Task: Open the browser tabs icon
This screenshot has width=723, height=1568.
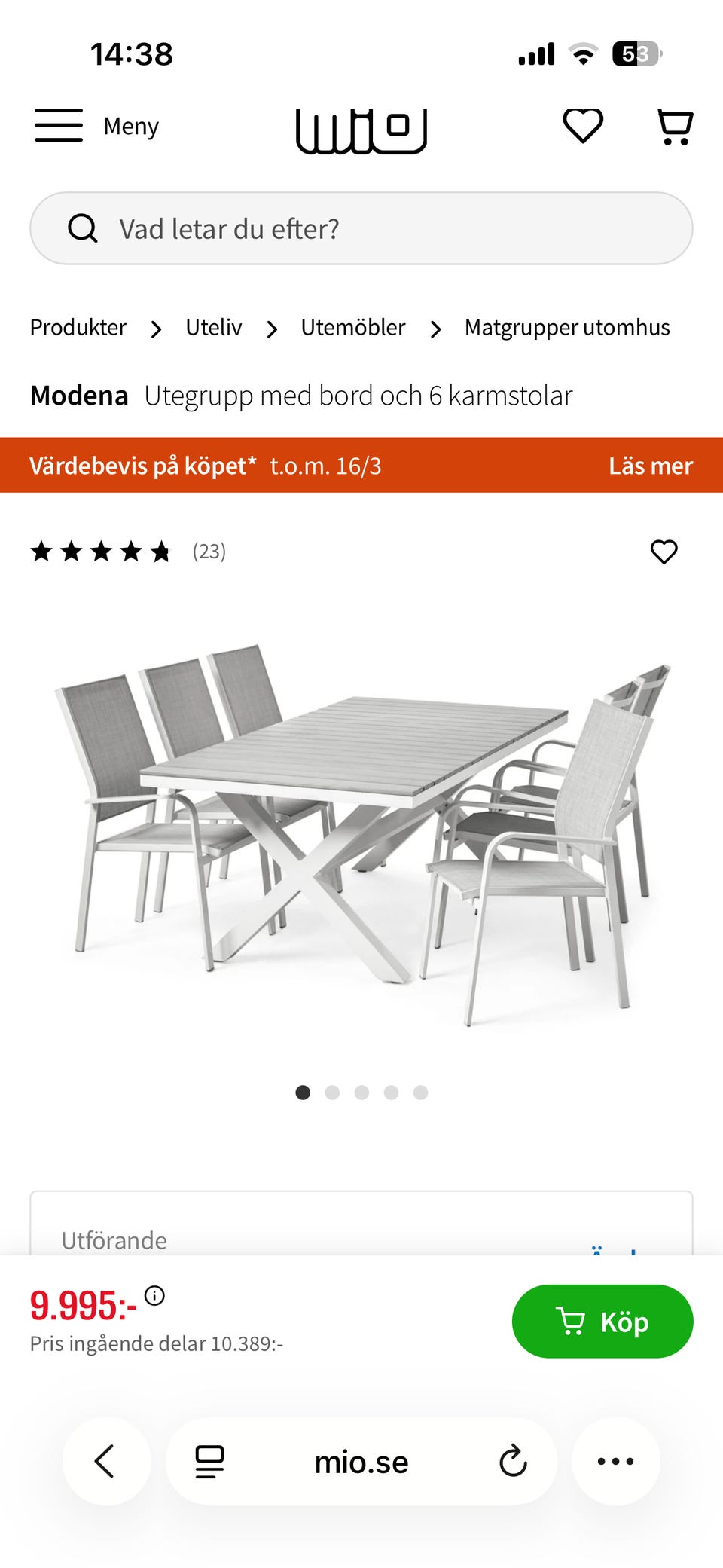Action: [x=208, y=1460]
